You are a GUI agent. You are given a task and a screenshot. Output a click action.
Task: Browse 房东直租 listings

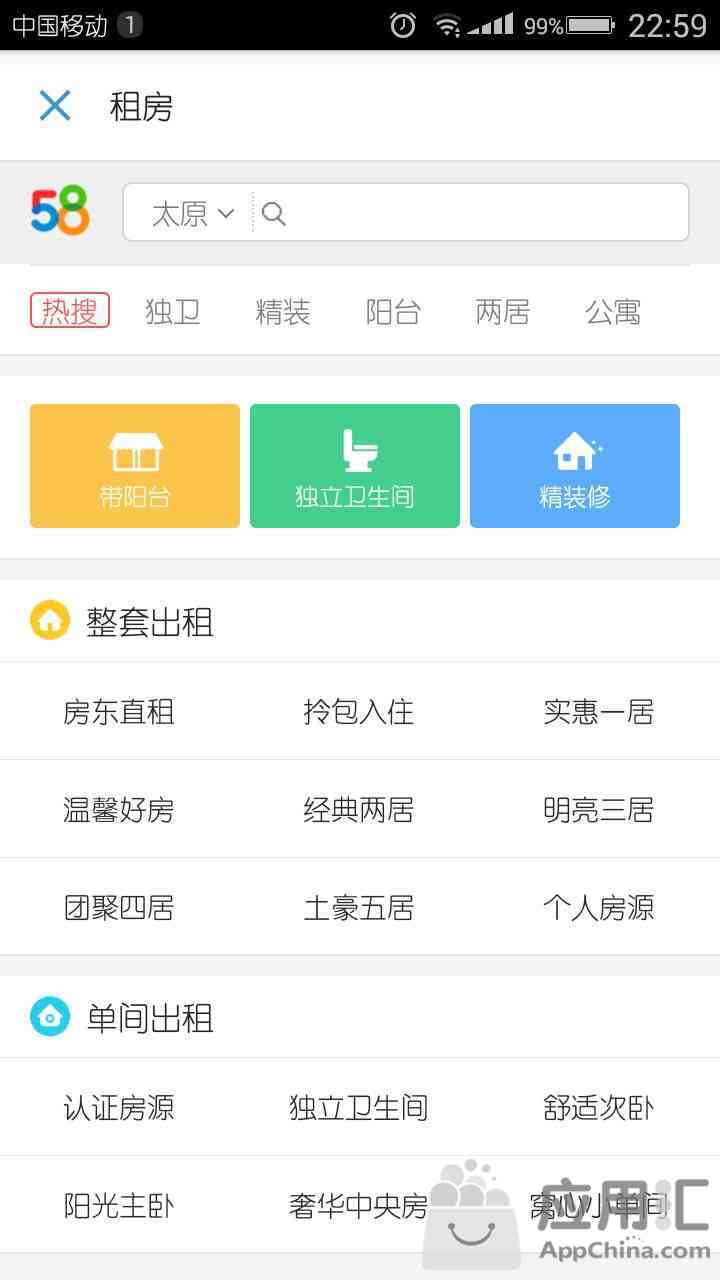[x=119, y=712]
